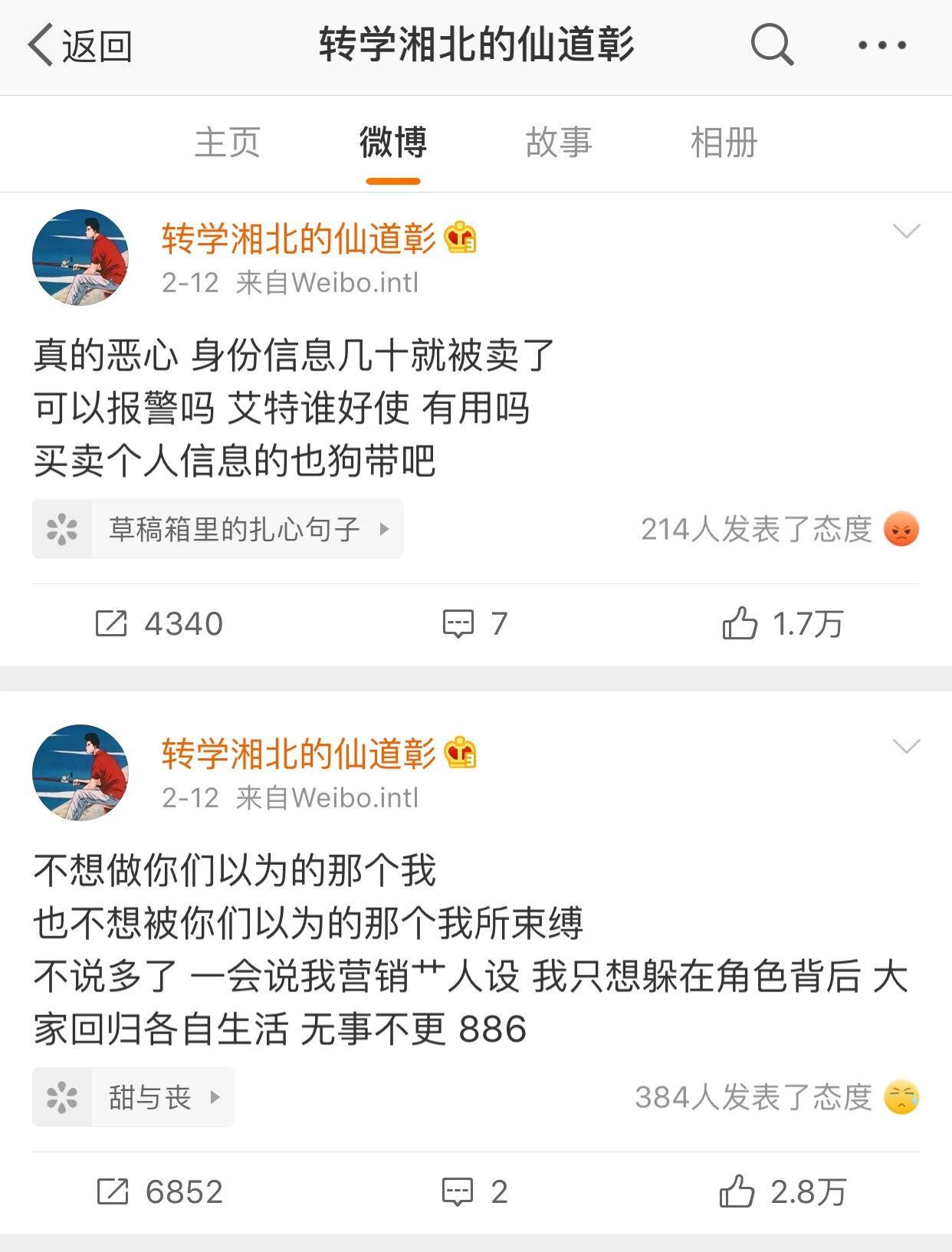
Task: Open the author avatar on the 真的恶心 post
Action: 80,258
